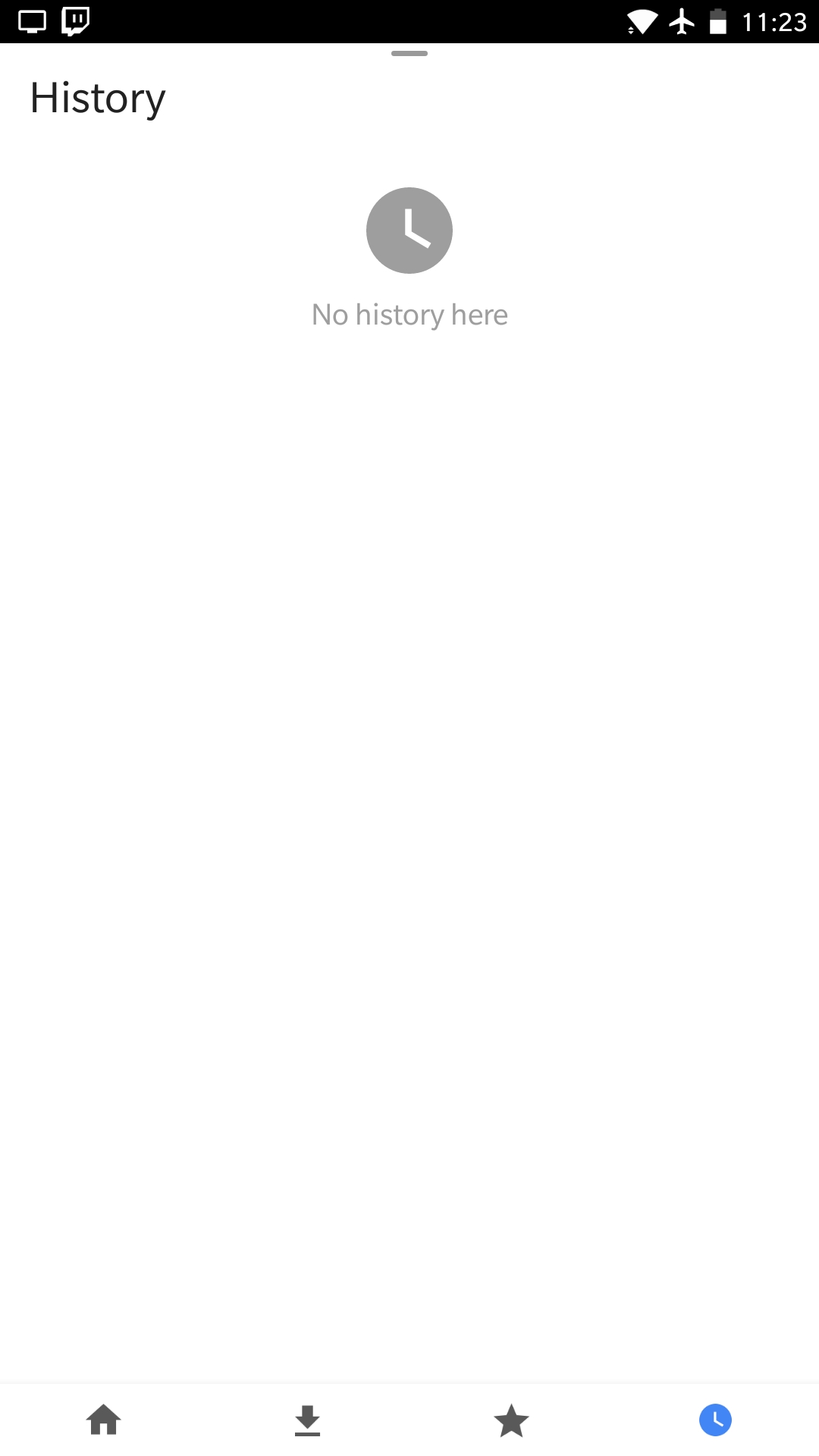Open the Downloads tab
Screen dimensions: 819x1456
click(307, 1420)
